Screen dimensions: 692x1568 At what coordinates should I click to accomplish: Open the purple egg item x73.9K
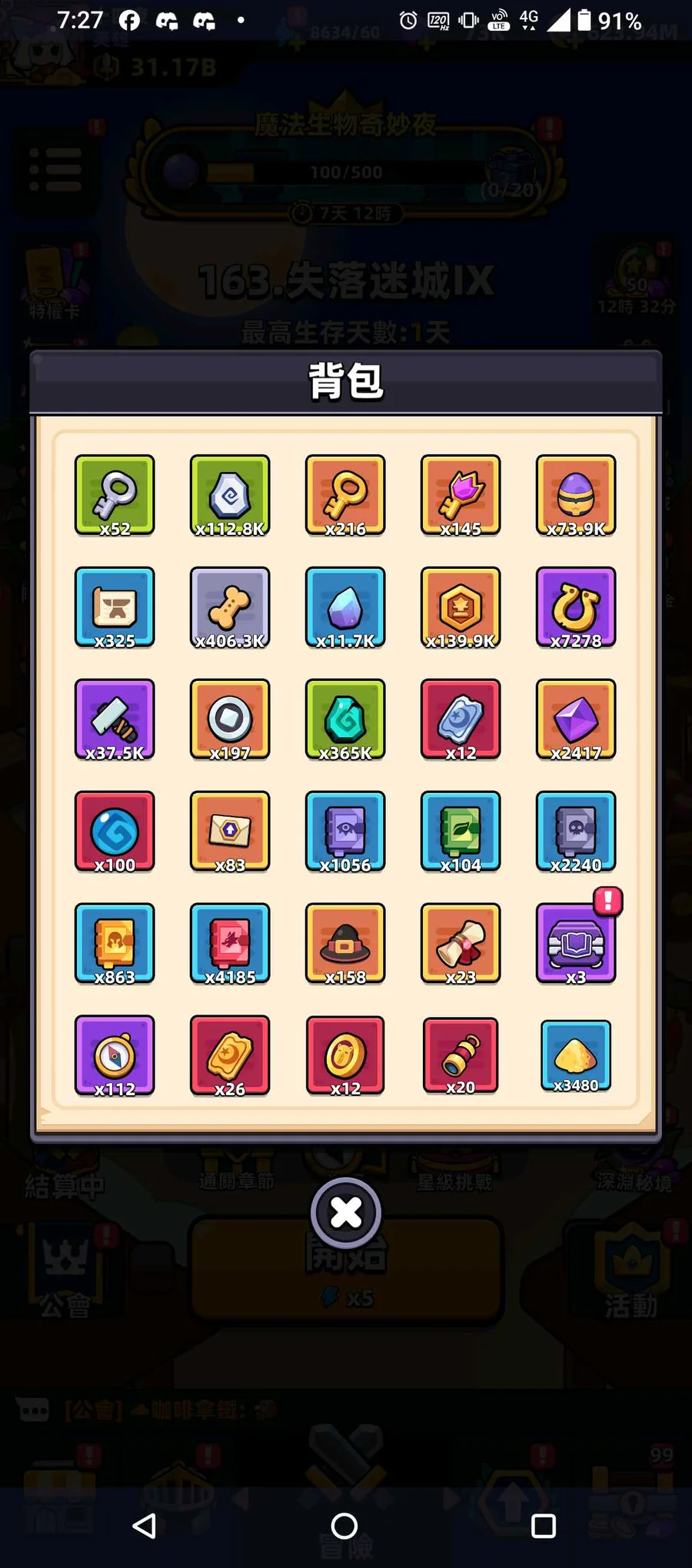point(576,494)
